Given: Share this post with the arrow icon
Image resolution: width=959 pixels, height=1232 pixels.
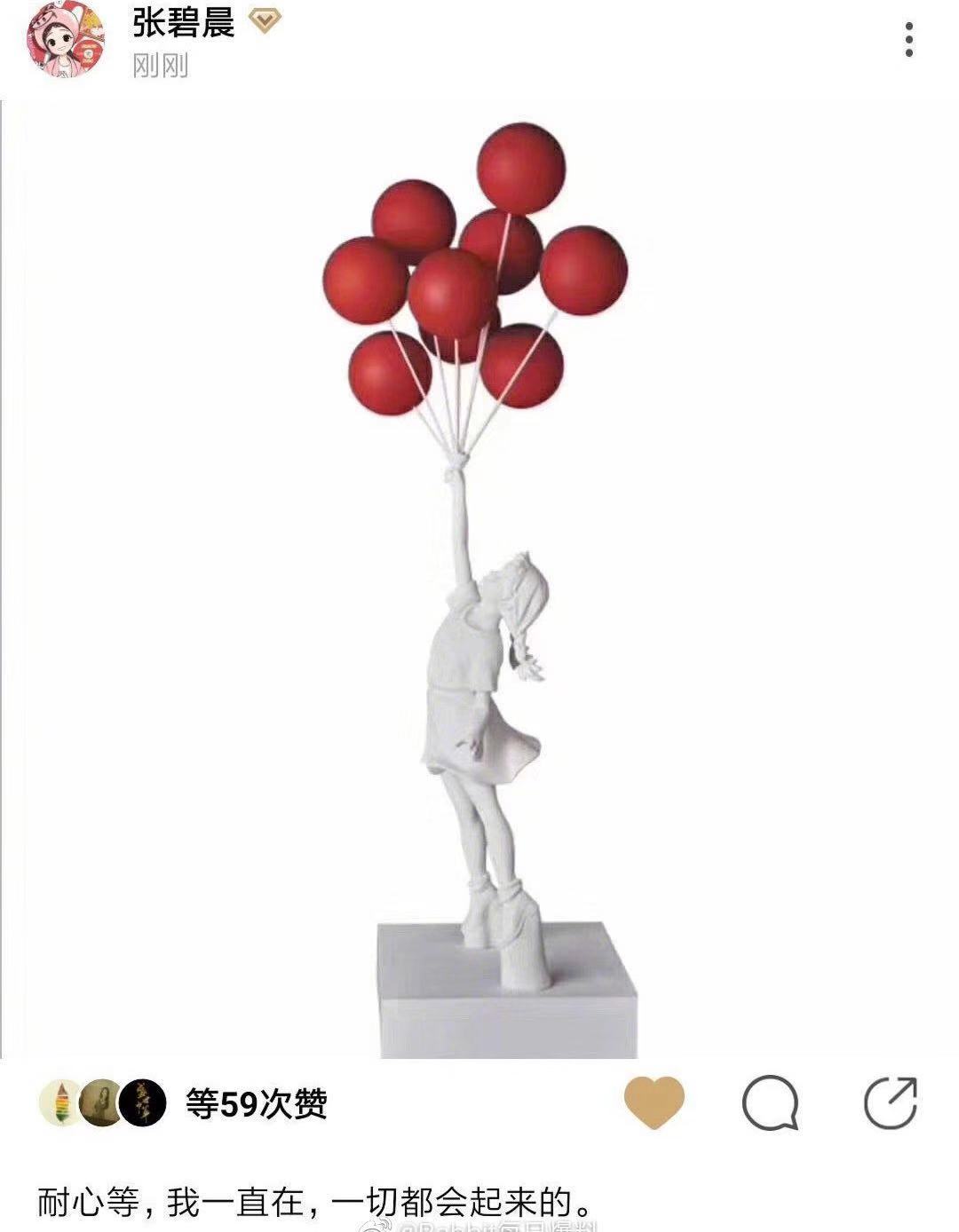Looking at the screenshot, I should coord(890,1103).
